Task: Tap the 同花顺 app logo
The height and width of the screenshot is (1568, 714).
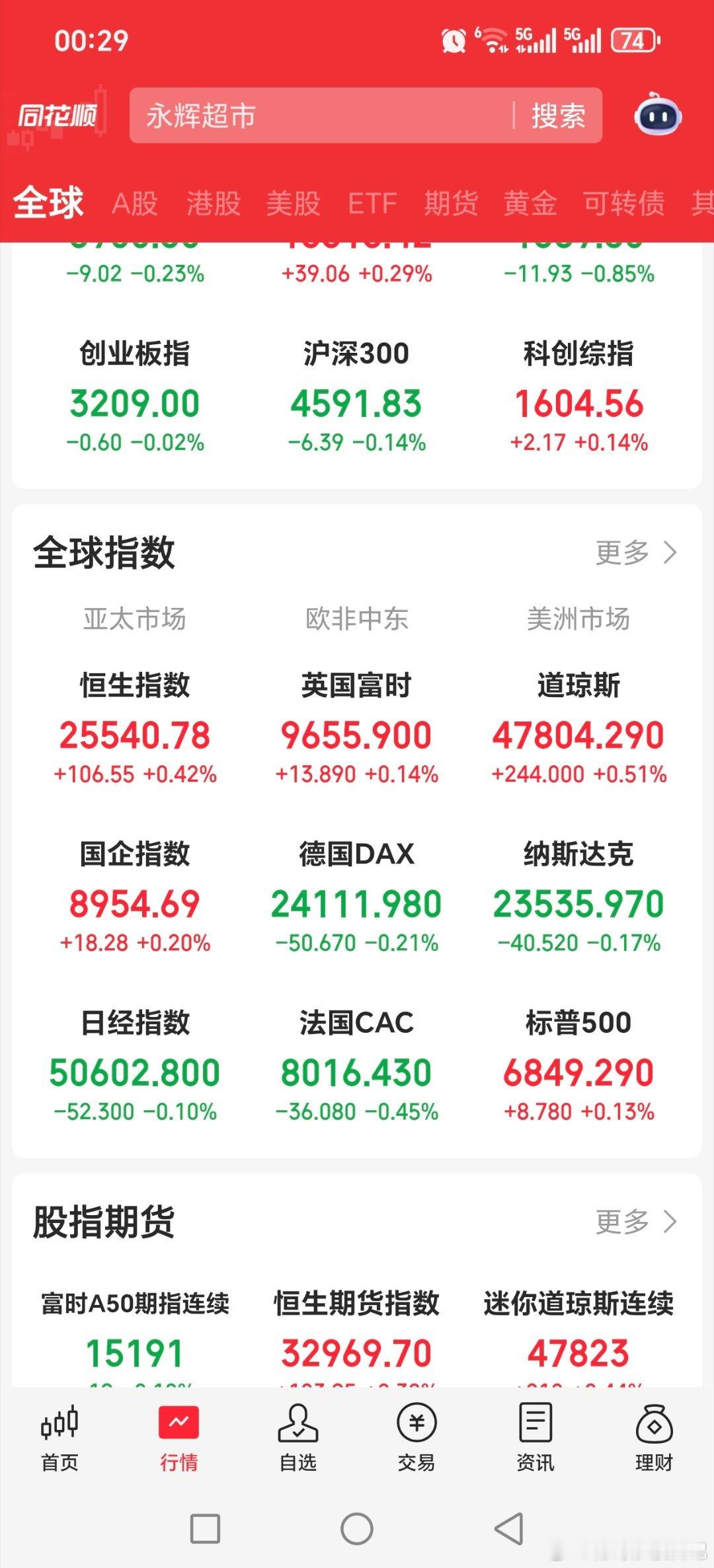Action: (58, 116)
